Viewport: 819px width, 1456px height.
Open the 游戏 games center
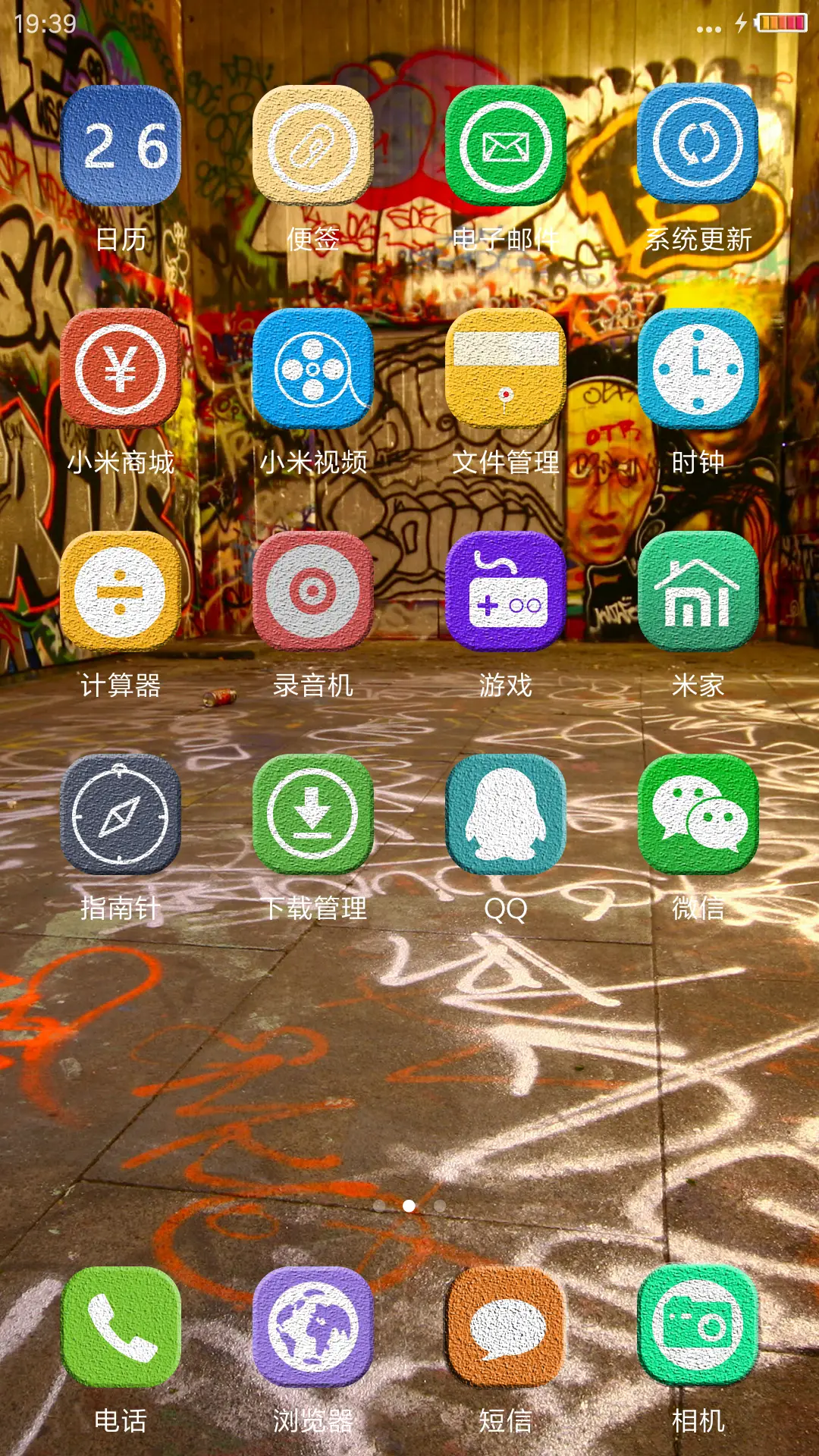(507, 593)
